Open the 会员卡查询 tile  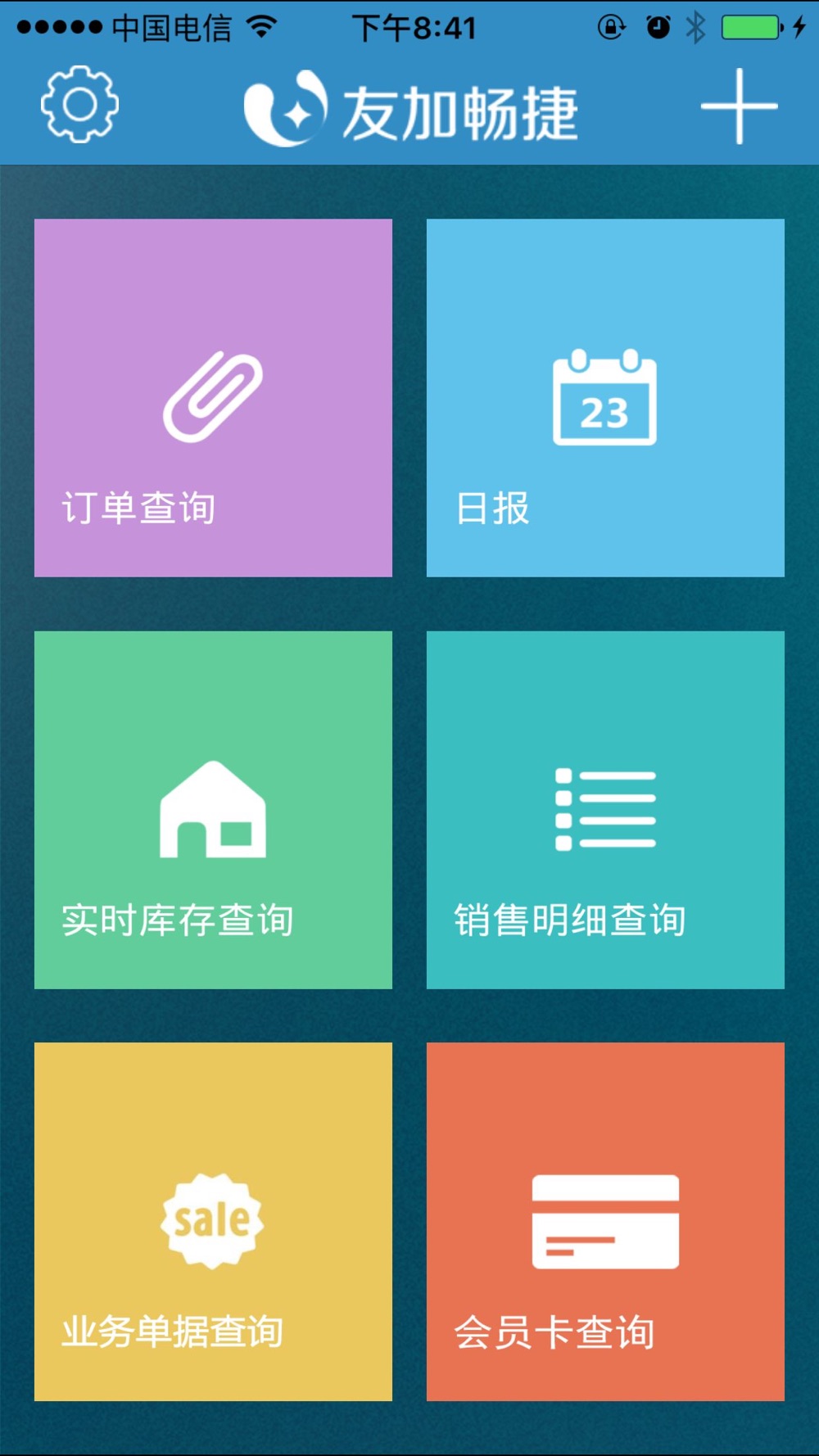(x=605, y=1222)
